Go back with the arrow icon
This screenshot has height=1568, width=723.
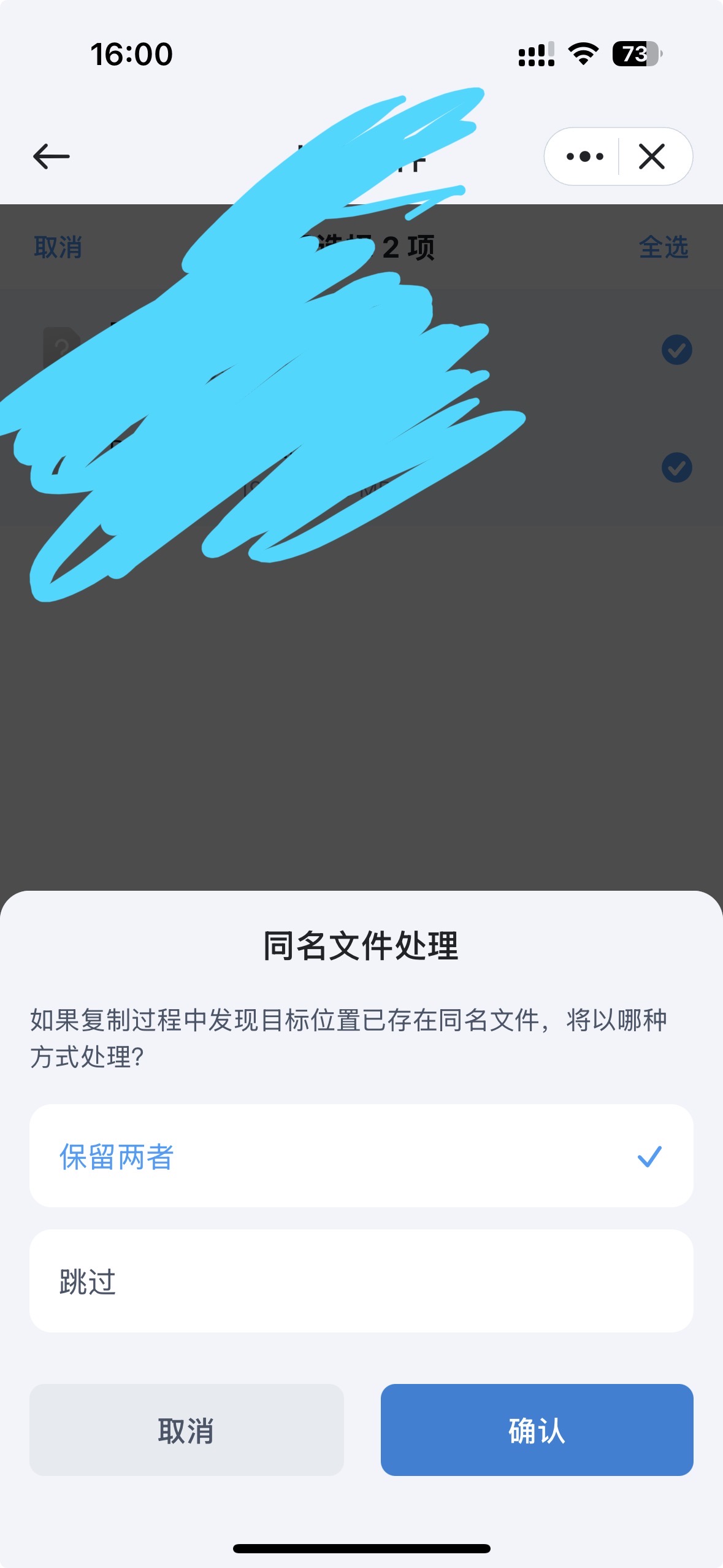coord(52,156)
